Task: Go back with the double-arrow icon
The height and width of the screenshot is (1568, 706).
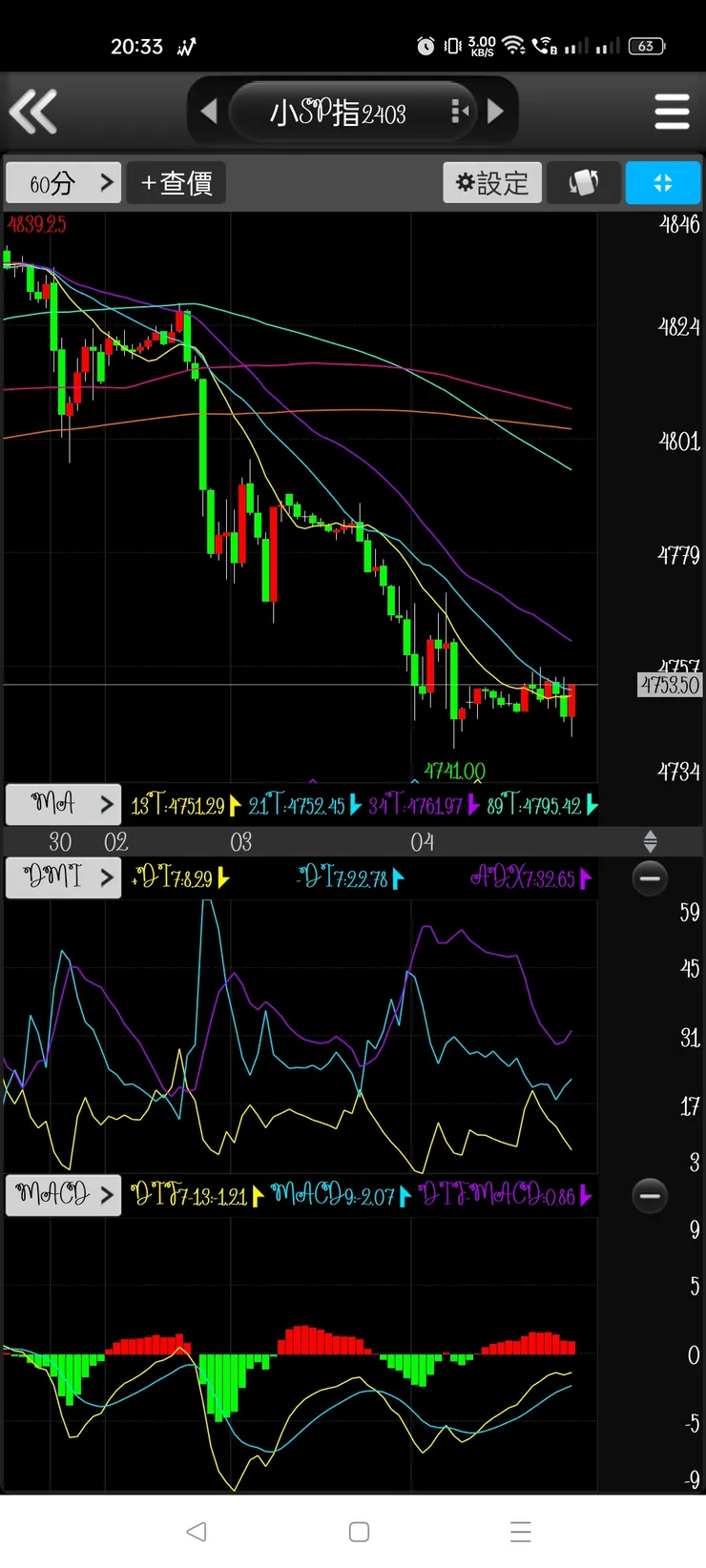Action: point(34,112)
